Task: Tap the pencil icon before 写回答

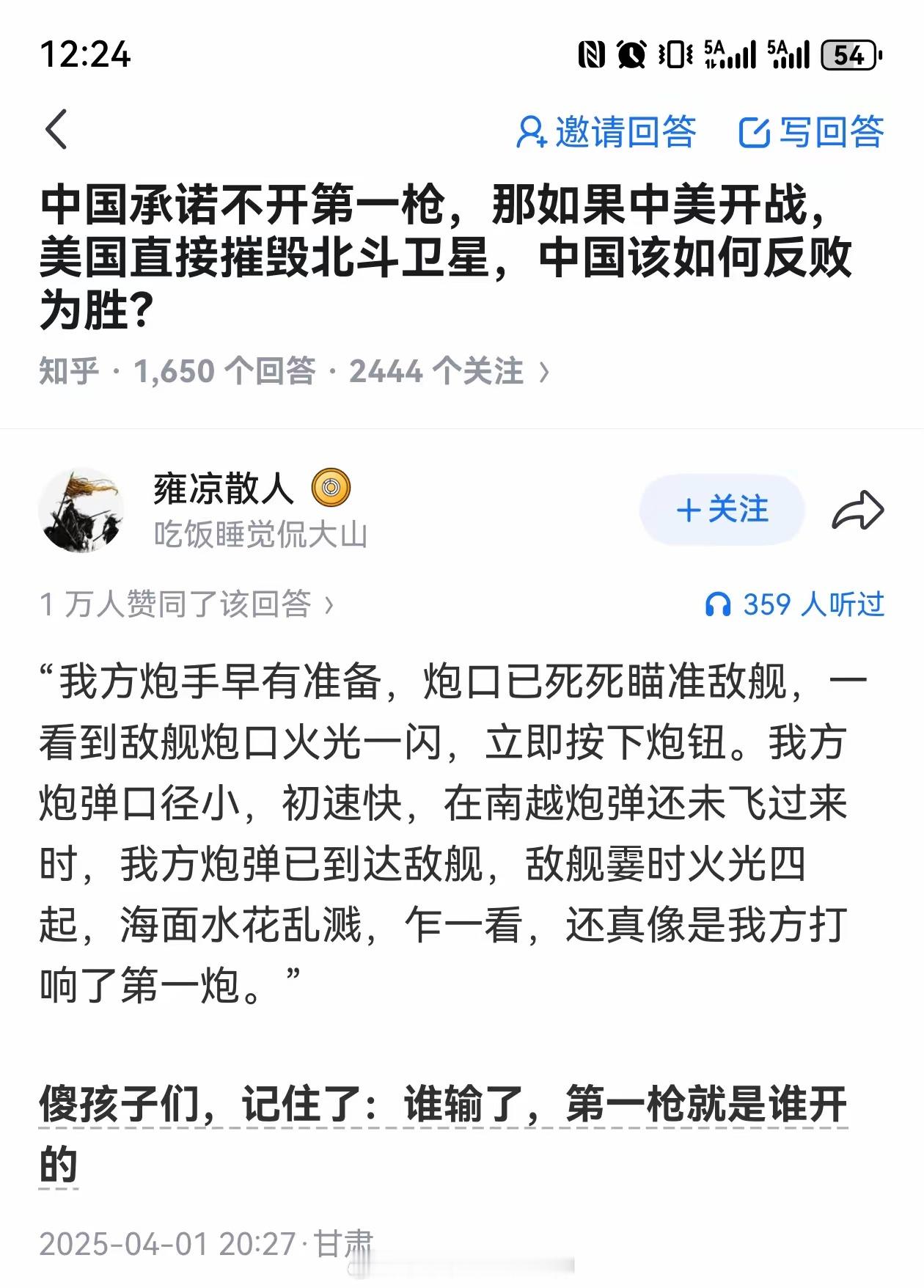Action: click(x=755, y=131)
